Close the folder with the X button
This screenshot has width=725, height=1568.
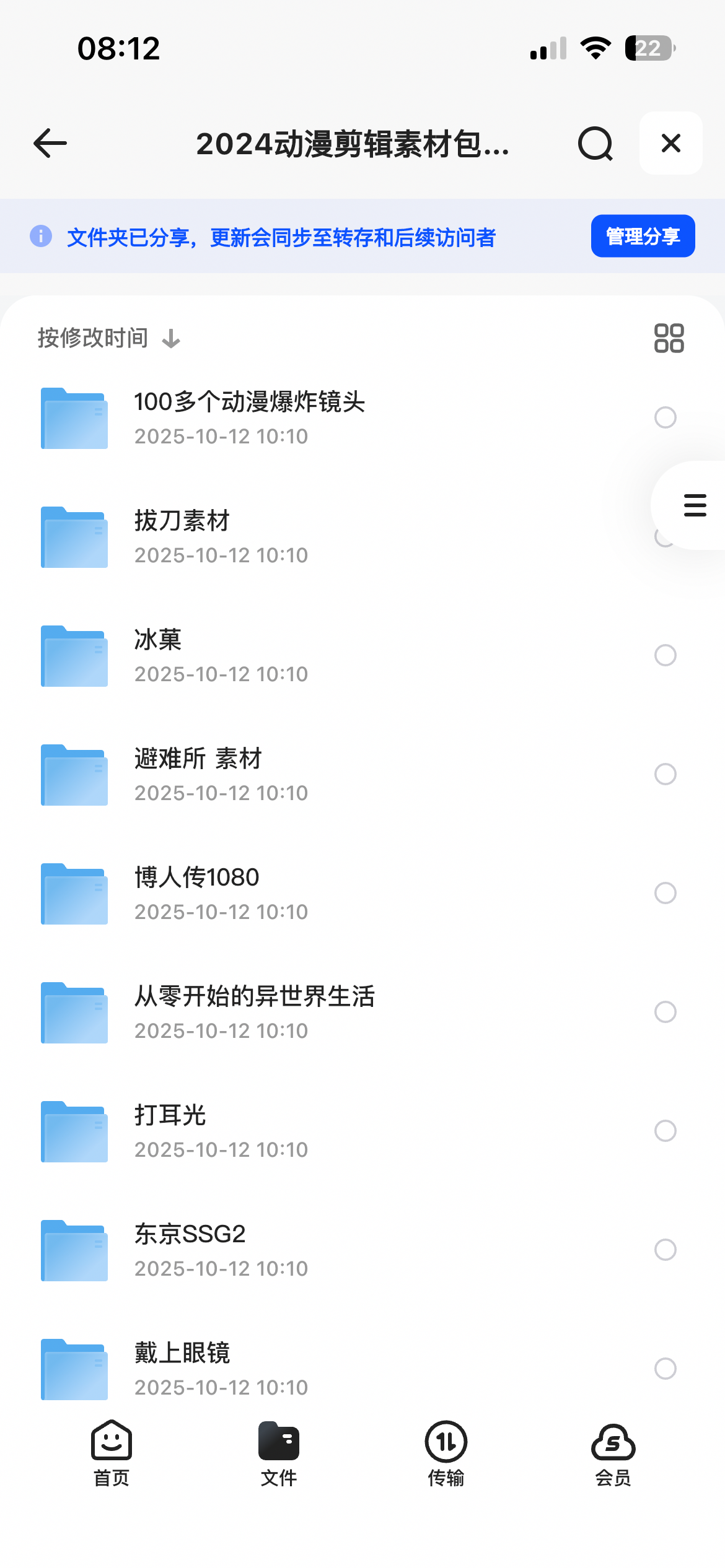click(x=670, y=144)
